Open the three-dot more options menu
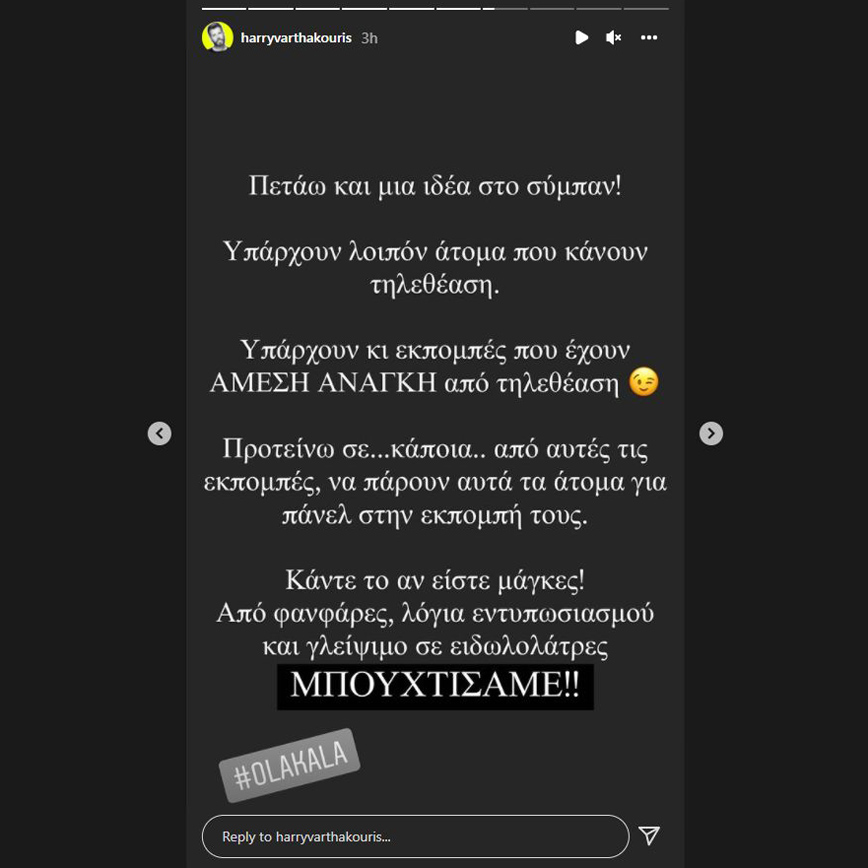This screenshot has width=868, height=868. coord(649,38)
